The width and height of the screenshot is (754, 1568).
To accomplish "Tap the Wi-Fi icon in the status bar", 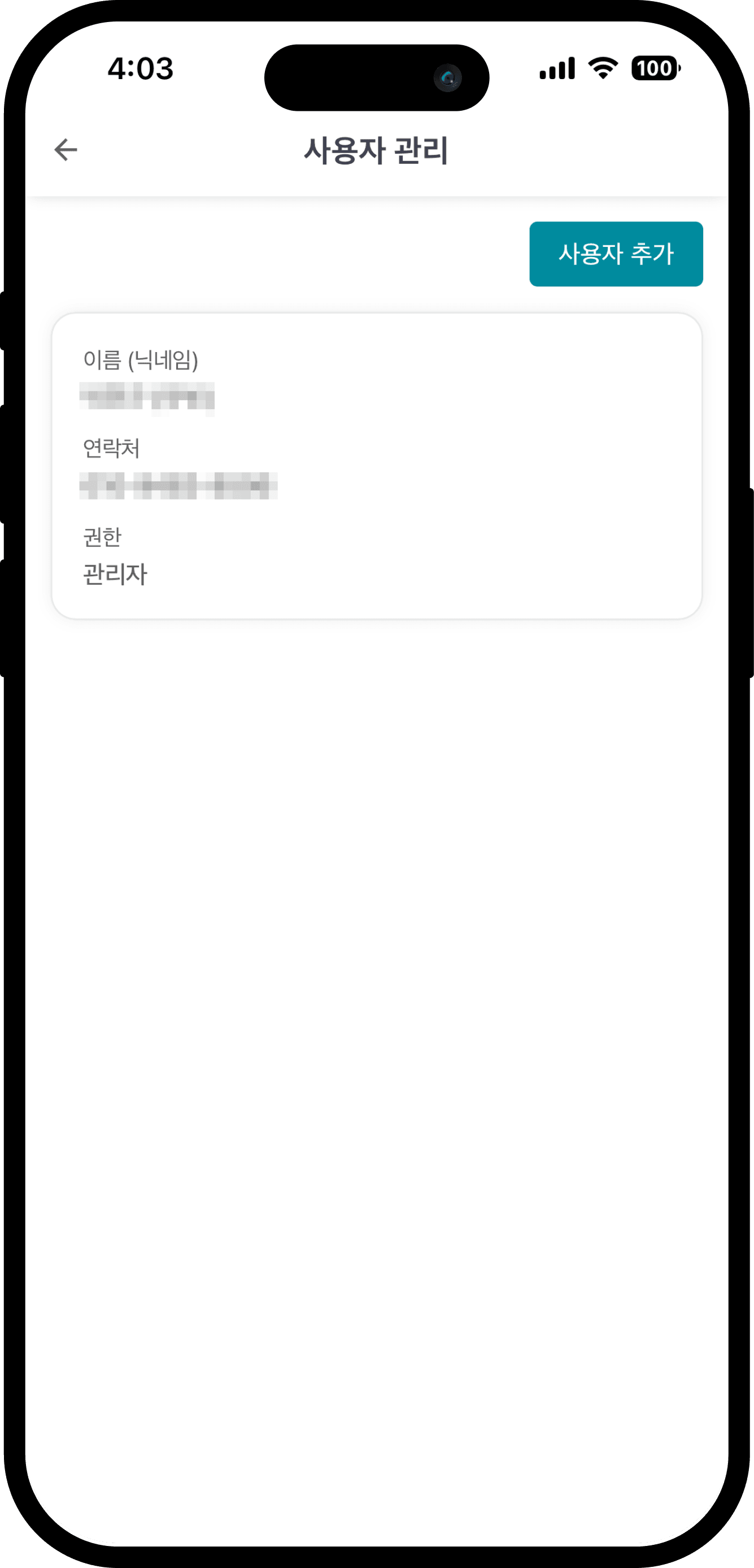I will [x=603, y=70].
